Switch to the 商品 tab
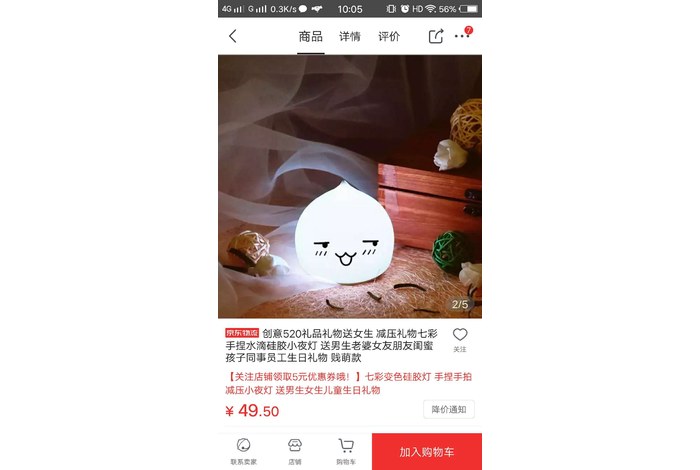 tap(311, 36)
